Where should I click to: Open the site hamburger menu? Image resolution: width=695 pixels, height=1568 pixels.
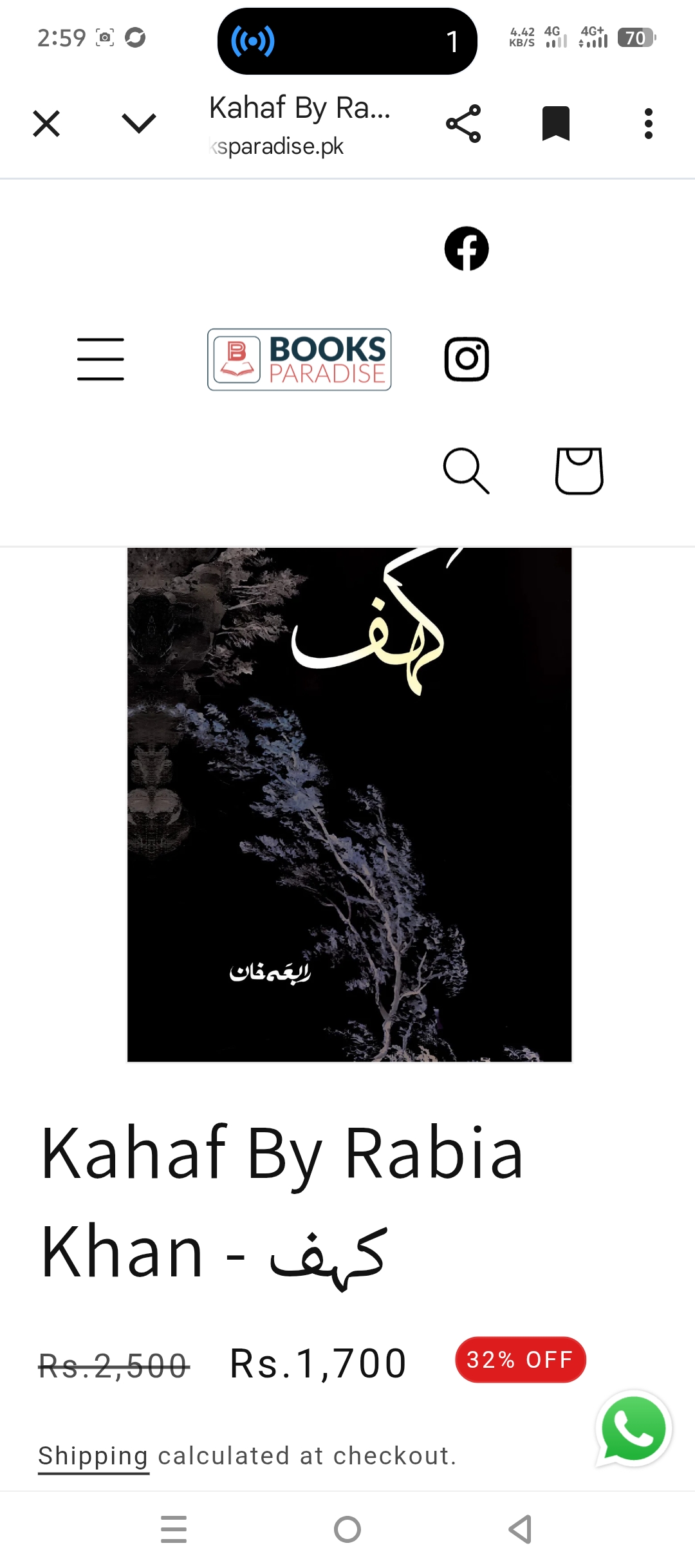point(100,359)
